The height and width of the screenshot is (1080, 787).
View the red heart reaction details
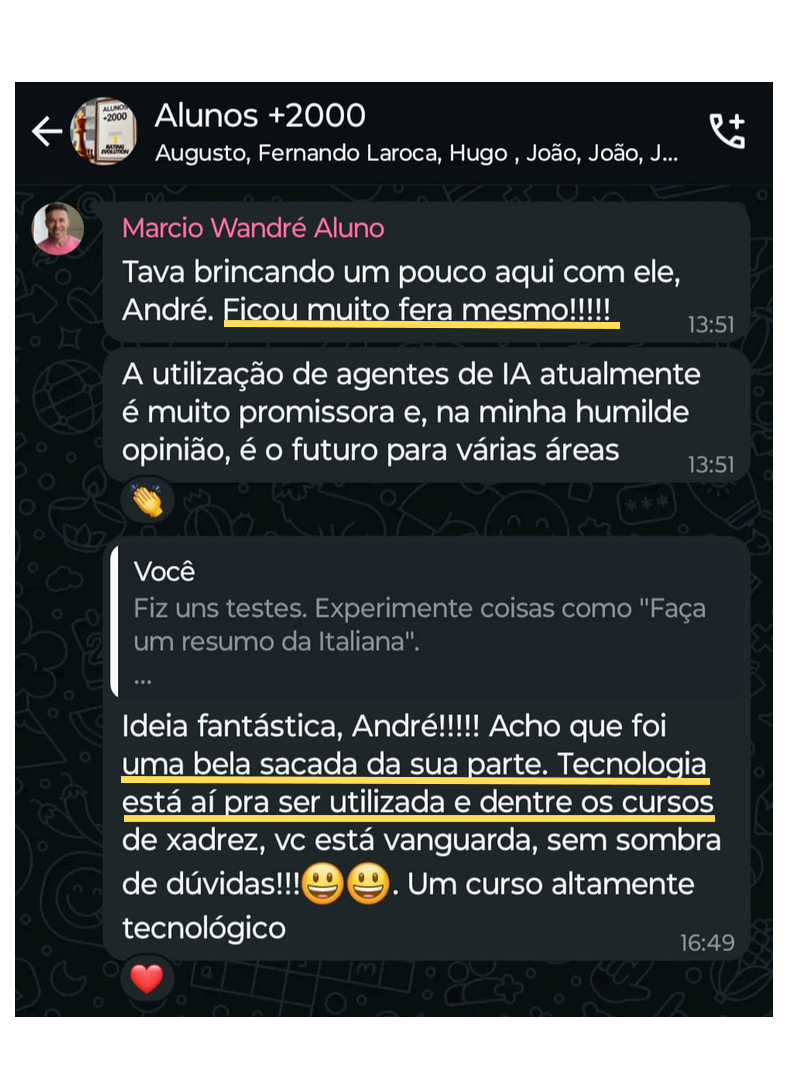click(147, 979)
